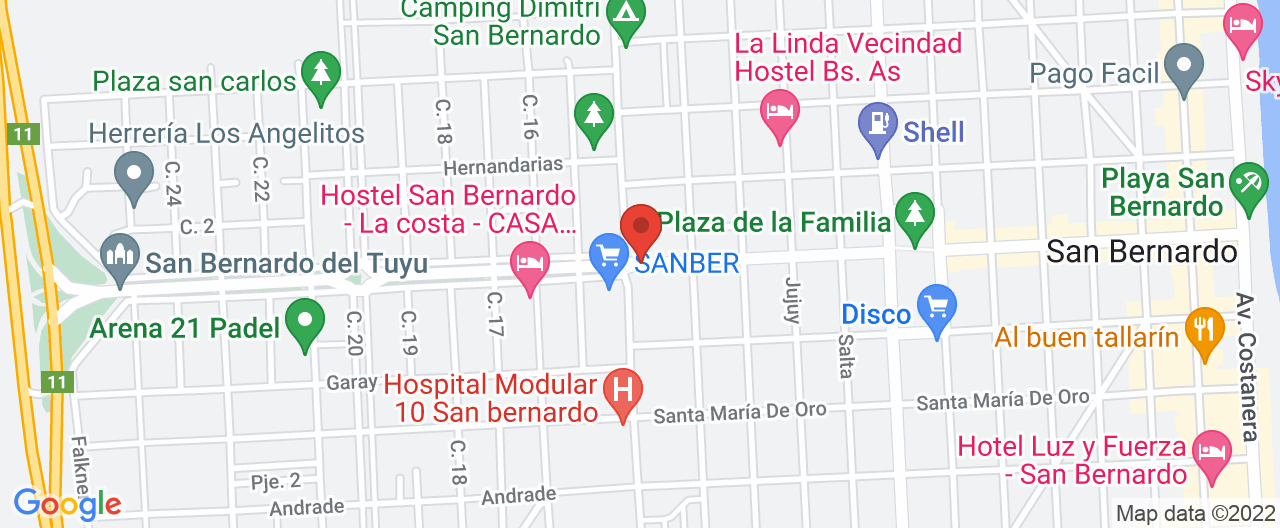Select the Arena 21 Padel pin
Viewport: 1280px width, 528px height.
click(305, 322)
